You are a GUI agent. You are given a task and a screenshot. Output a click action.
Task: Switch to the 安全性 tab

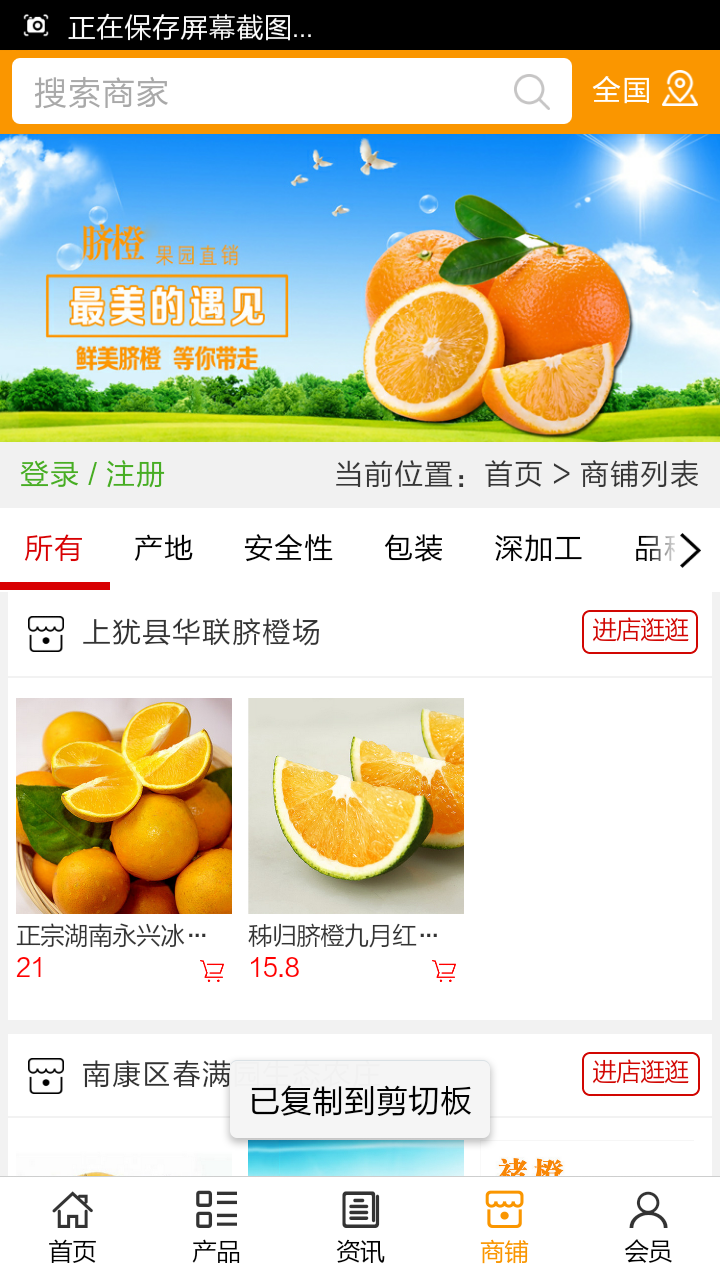pos(288,548)
